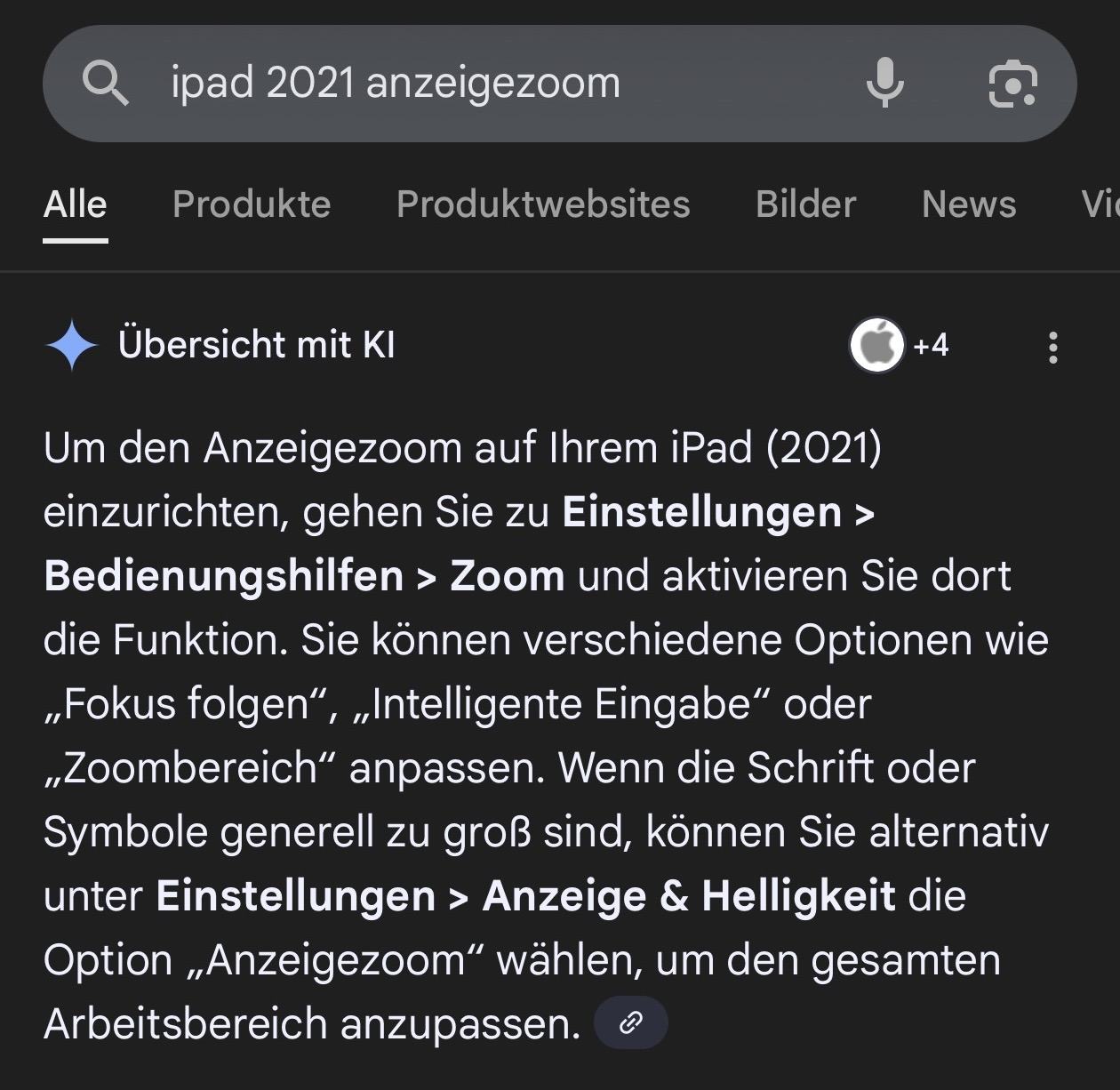Select the Alle tab
Image resolution: width=1120 pixels, height=1090 pixels.
pos(76,204)
